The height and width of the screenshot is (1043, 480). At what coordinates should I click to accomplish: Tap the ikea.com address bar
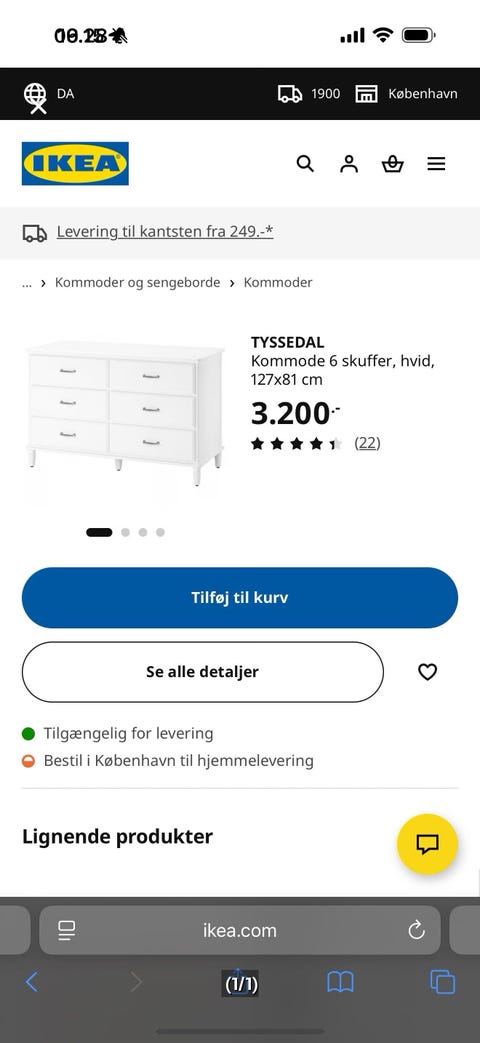240,930
